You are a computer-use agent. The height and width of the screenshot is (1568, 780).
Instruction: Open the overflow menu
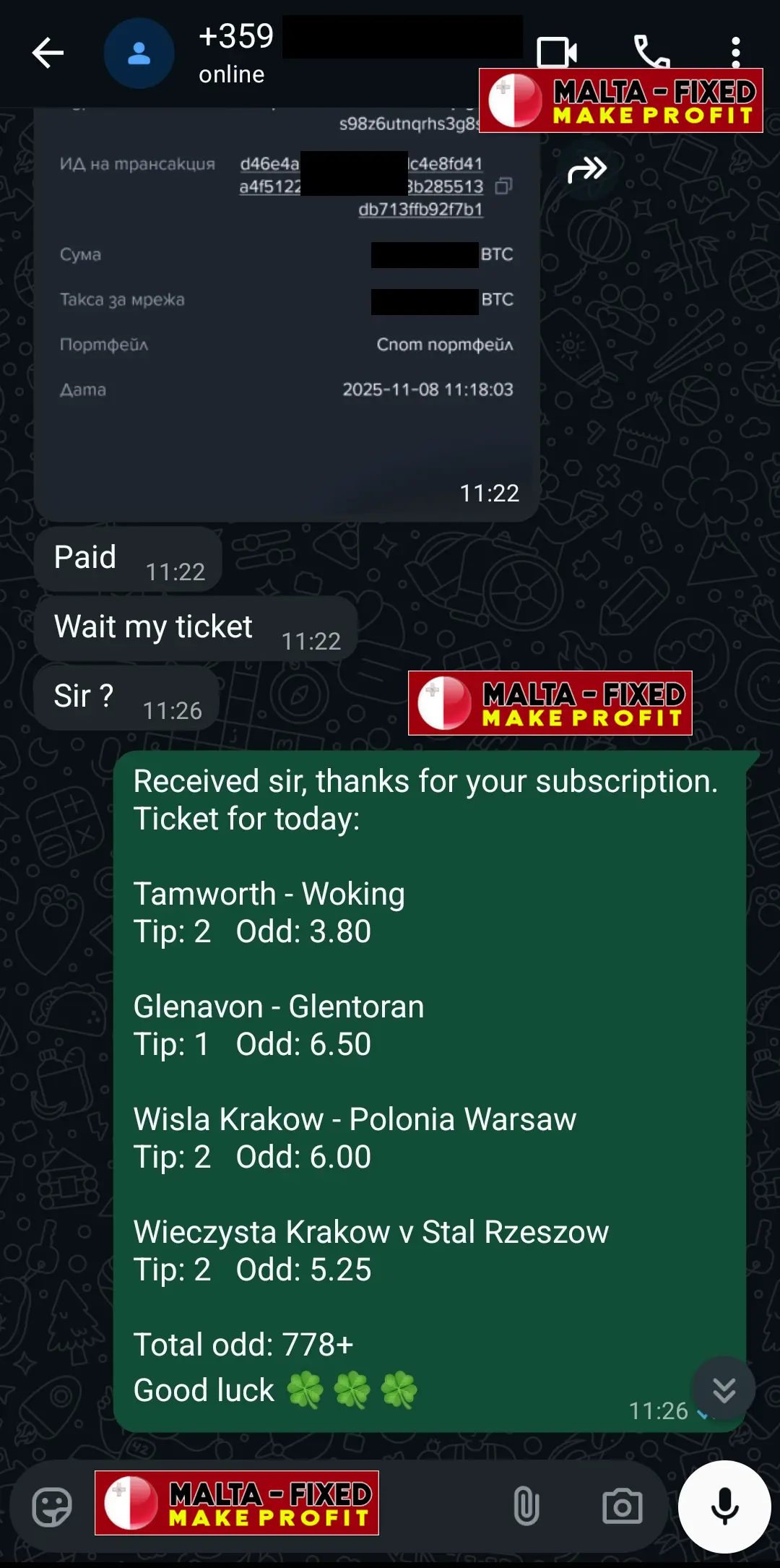pos(735,53)
